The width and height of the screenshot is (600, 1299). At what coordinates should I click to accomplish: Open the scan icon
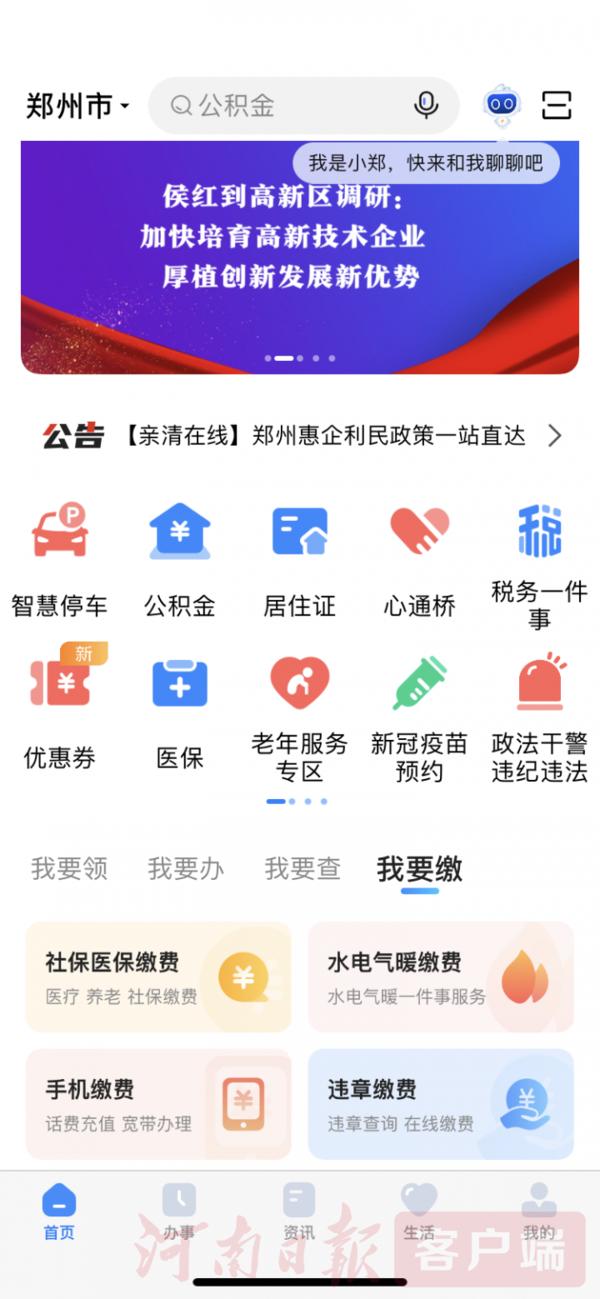[557, 105]
